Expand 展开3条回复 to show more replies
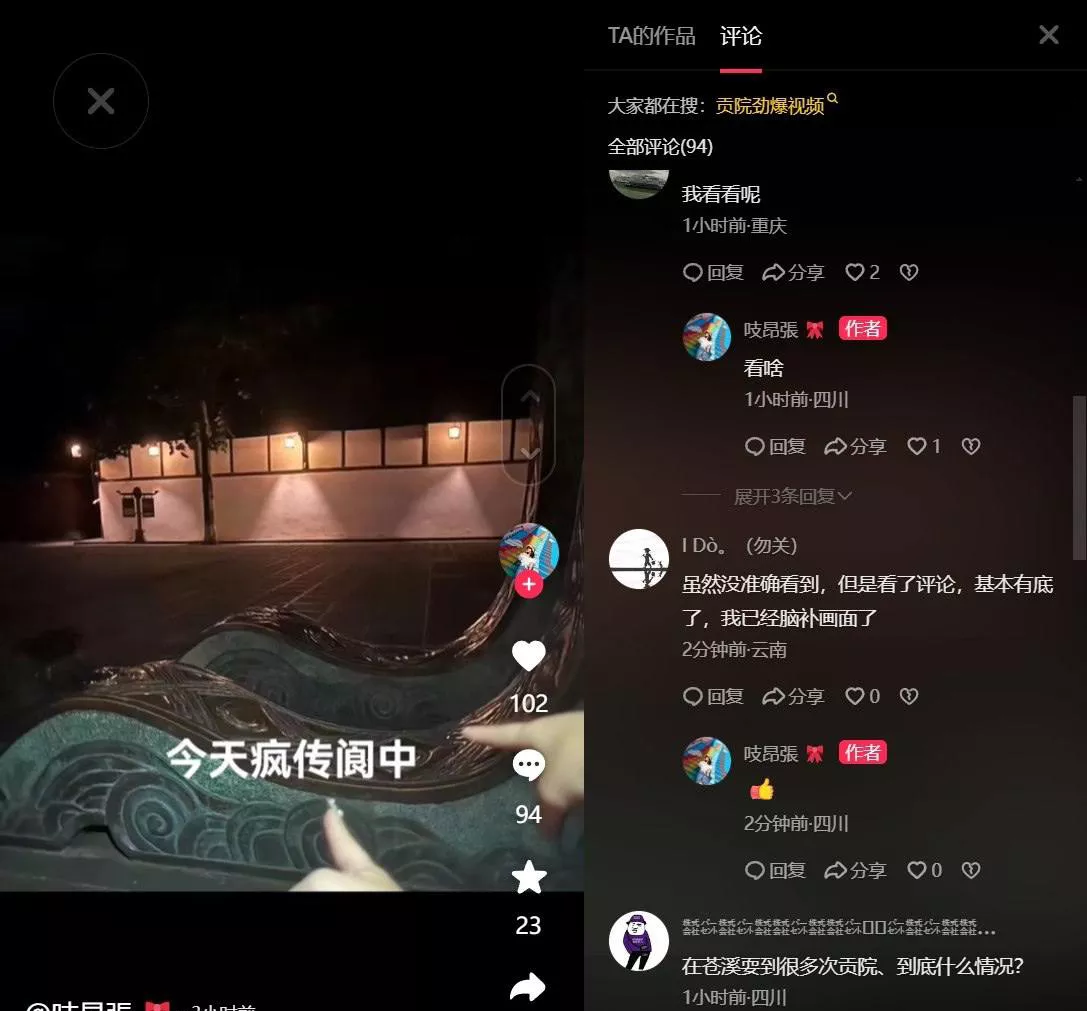Viewport: 1087px width, 1011px height. pyautogui.click(x=792, y=496)
